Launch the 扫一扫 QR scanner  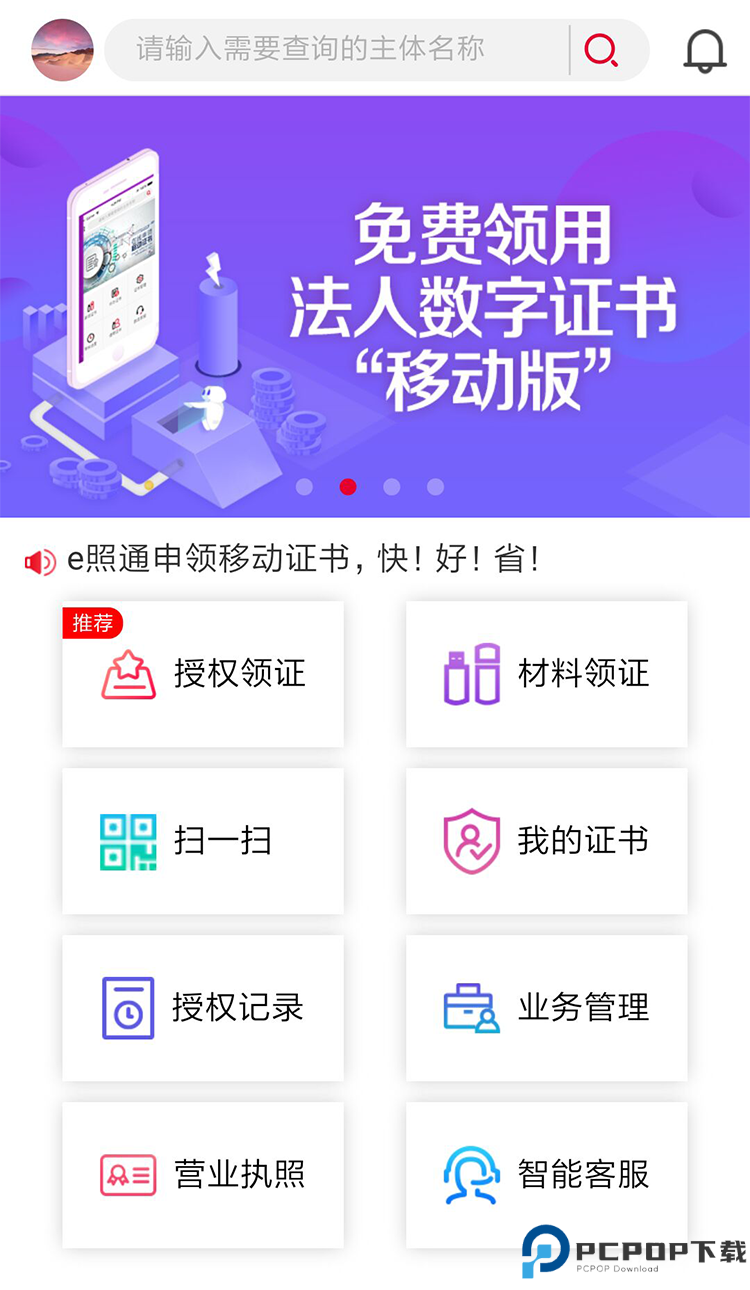coord(203,841)
